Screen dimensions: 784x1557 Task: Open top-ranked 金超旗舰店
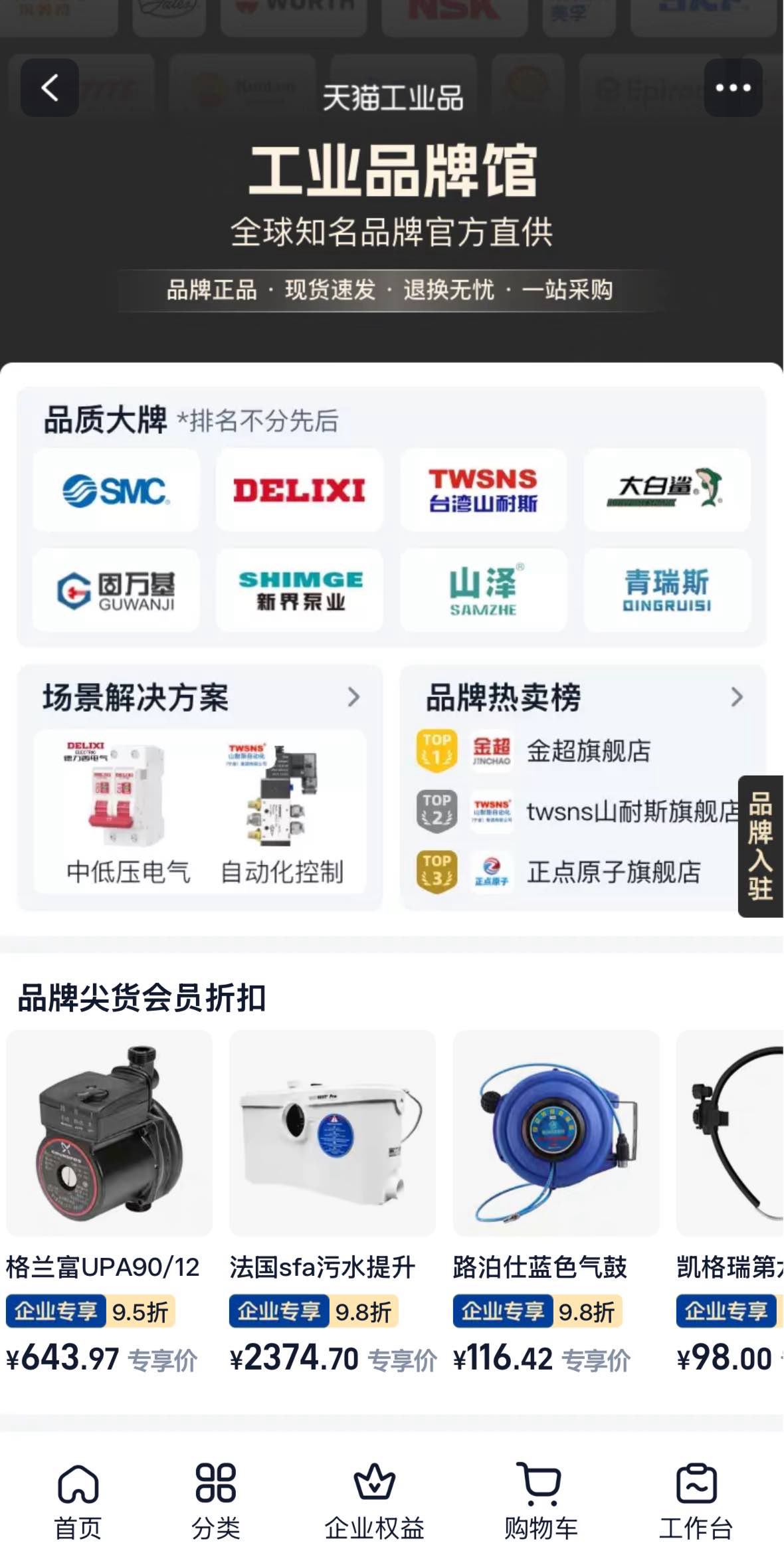pyautogui.click(x=588, y=751)
